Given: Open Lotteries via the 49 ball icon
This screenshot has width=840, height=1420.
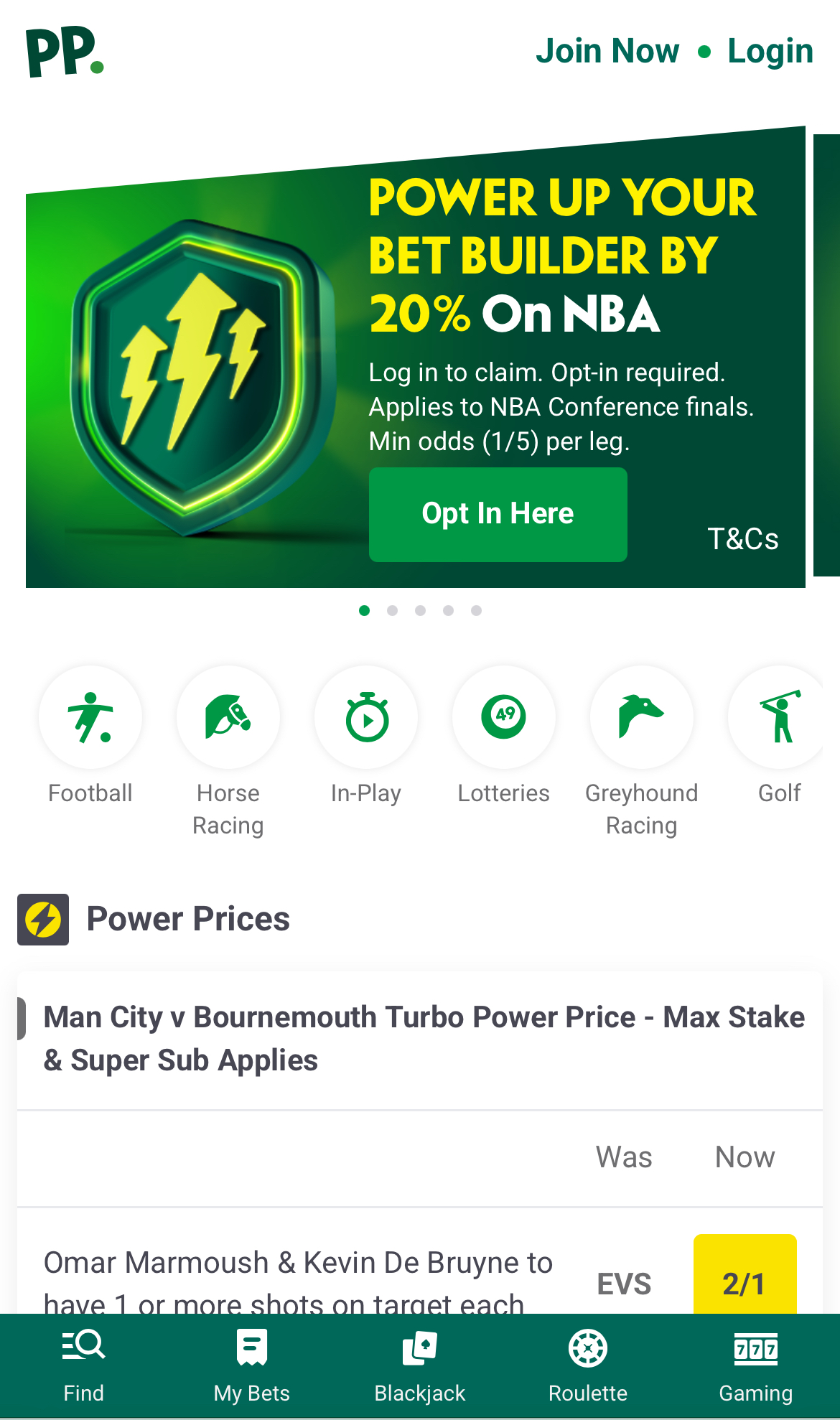Looking at the screenshot, I should [x=503, y=716].
